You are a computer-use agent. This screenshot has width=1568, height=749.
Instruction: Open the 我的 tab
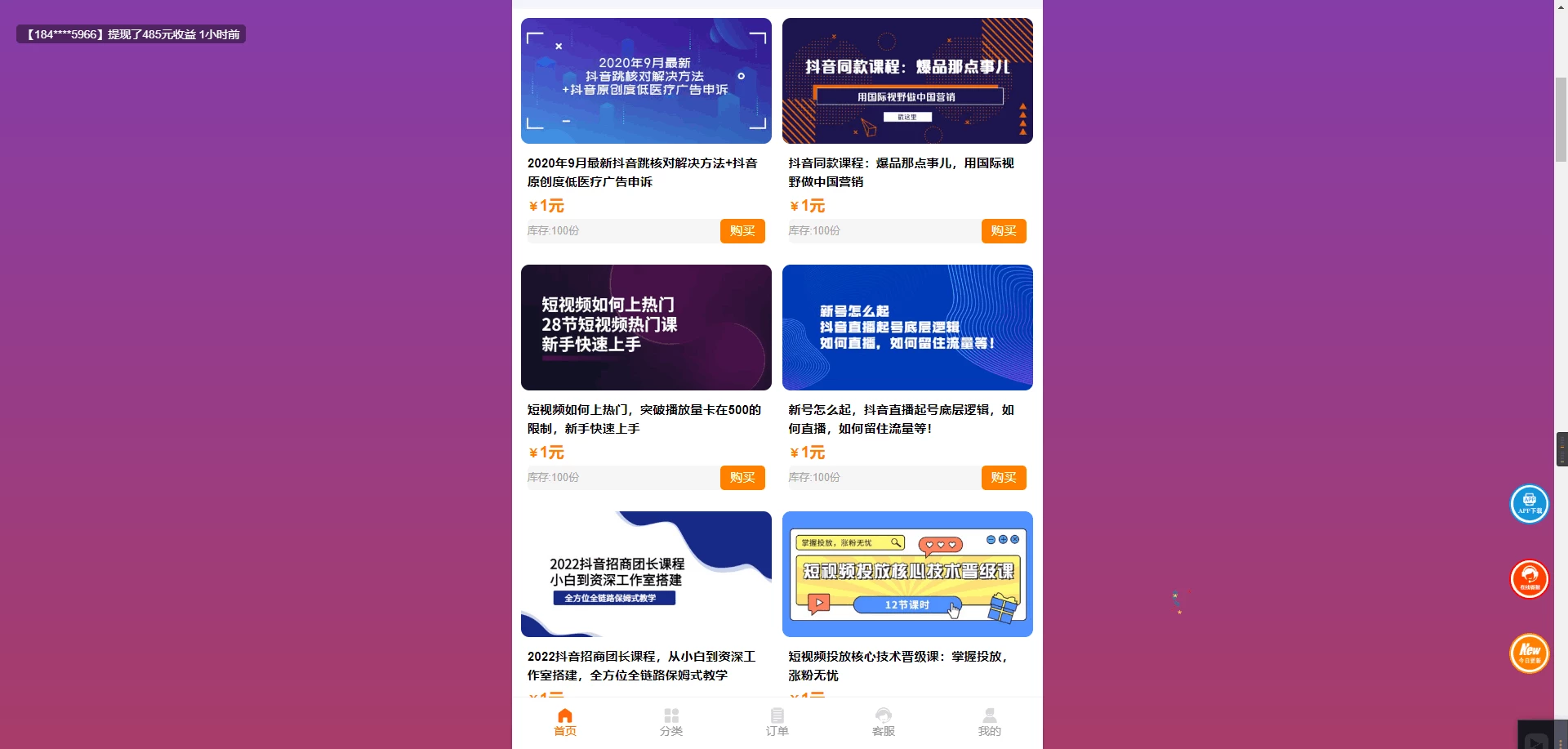(x=989, y=723)
